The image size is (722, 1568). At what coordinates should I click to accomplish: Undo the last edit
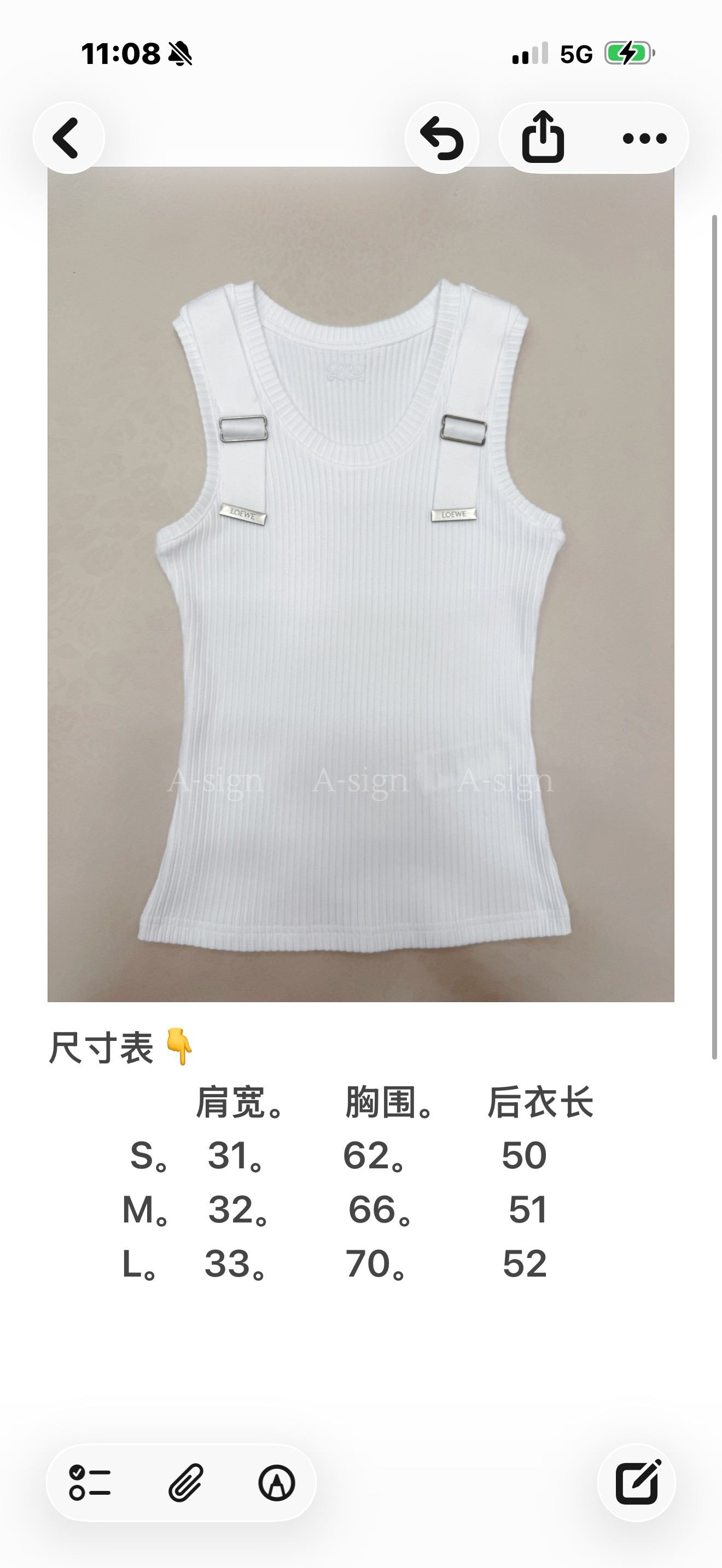[x=442, y=138]
